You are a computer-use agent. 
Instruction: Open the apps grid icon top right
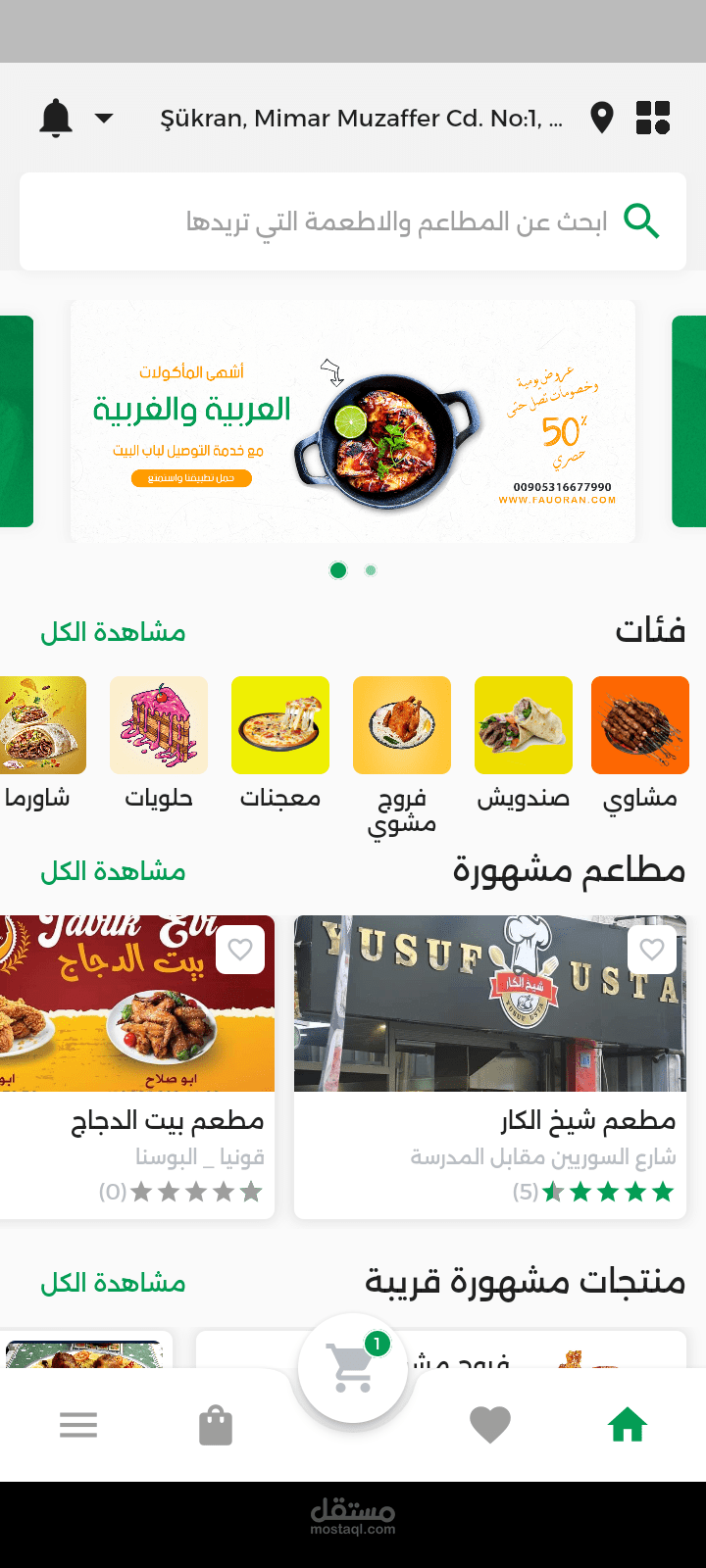point(653,117)
